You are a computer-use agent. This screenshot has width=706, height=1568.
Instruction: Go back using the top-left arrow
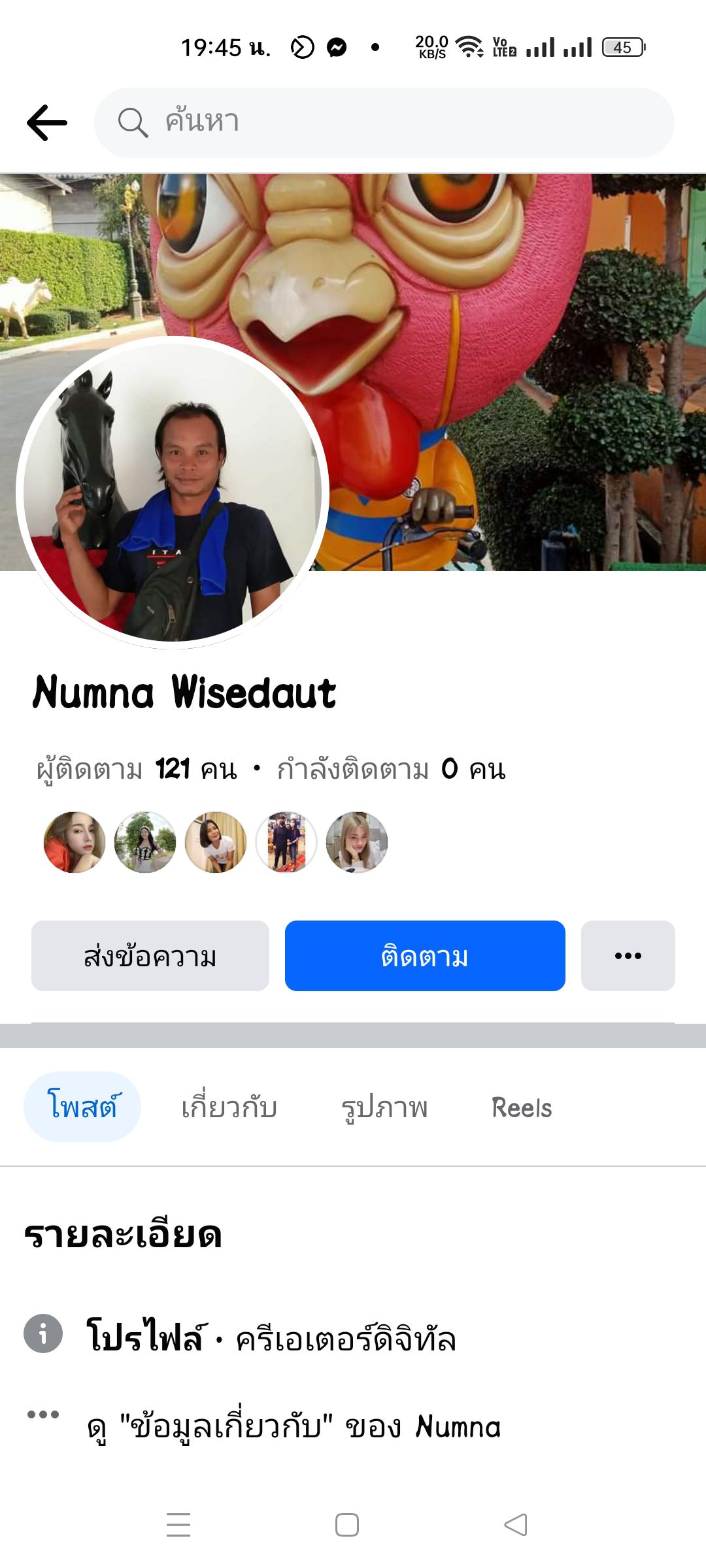[47, 123]
